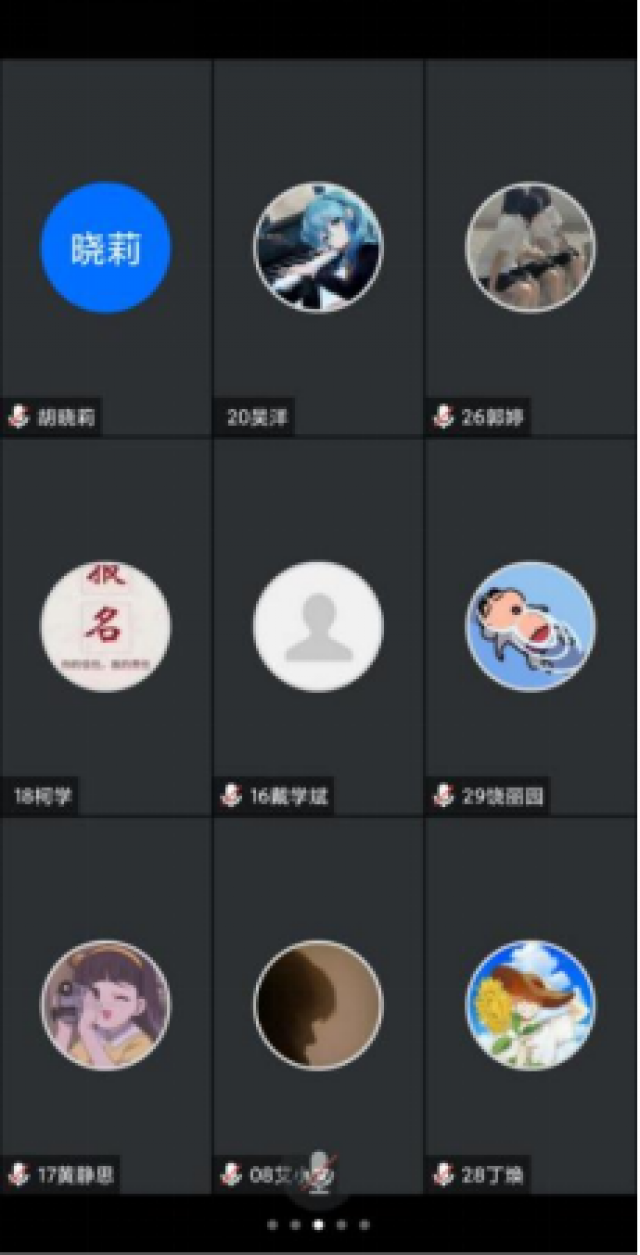The width and height of the screenshot is (640, 1255).
Task: Unmute with the floating microphone button
Action: tap(319, 1172)
